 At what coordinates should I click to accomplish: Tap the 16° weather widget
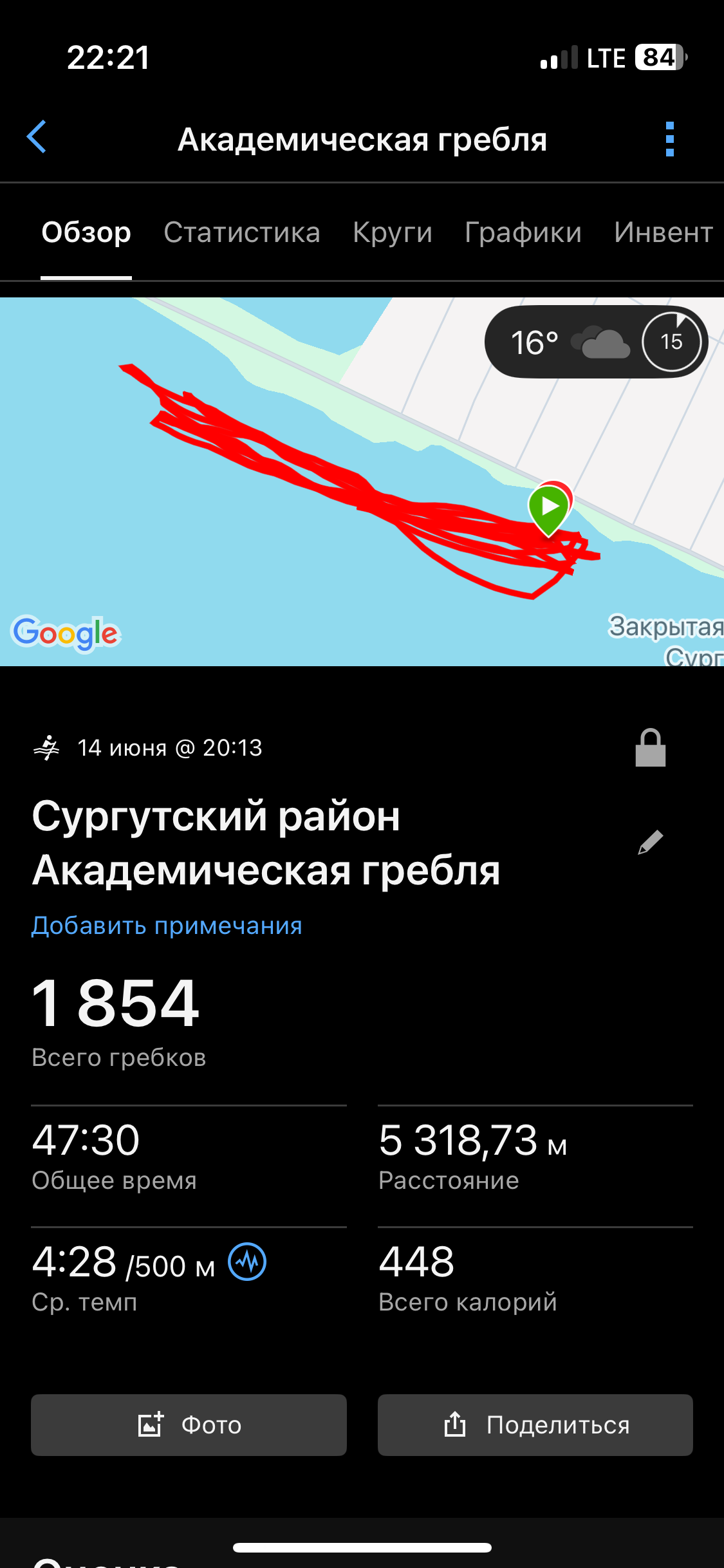click(596, 342)
